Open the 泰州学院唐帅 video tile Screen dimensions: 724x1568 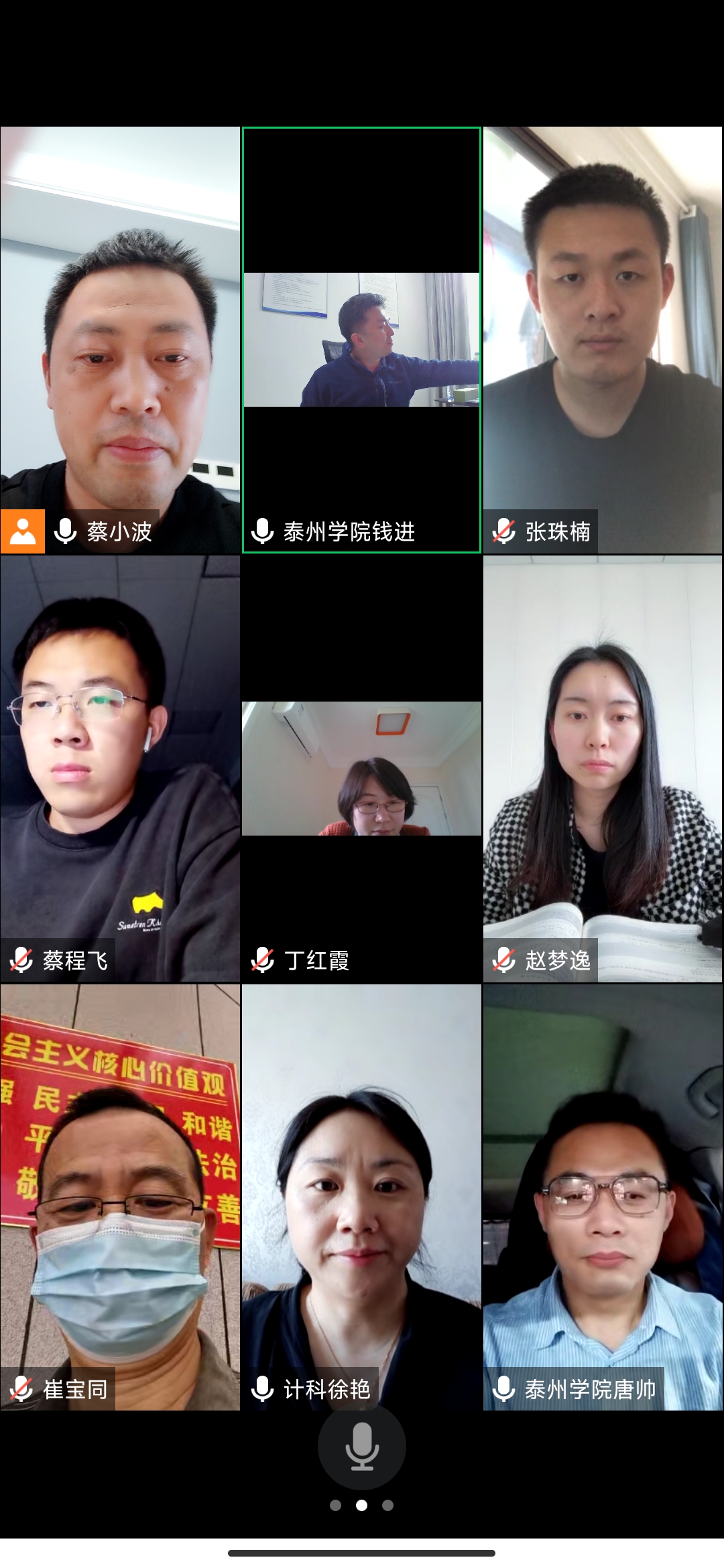603,1197
